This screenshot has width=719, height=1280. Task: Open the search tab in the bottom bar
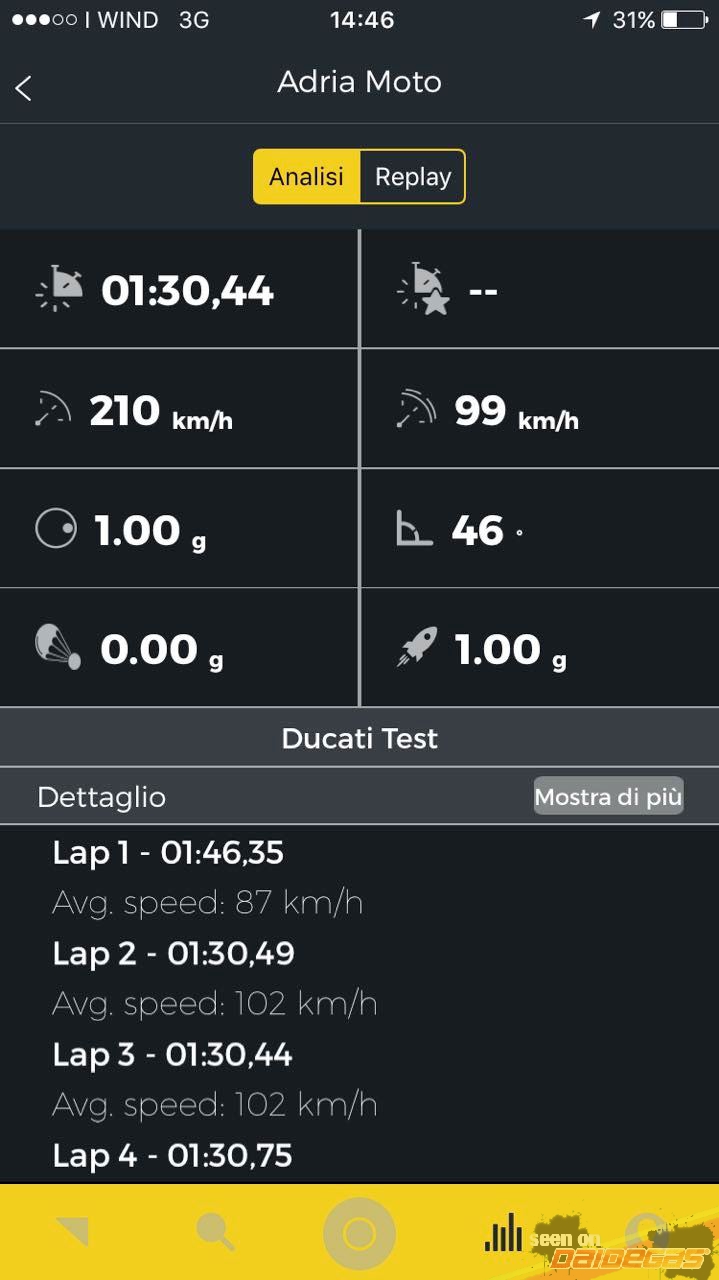tap(215, 1232)
